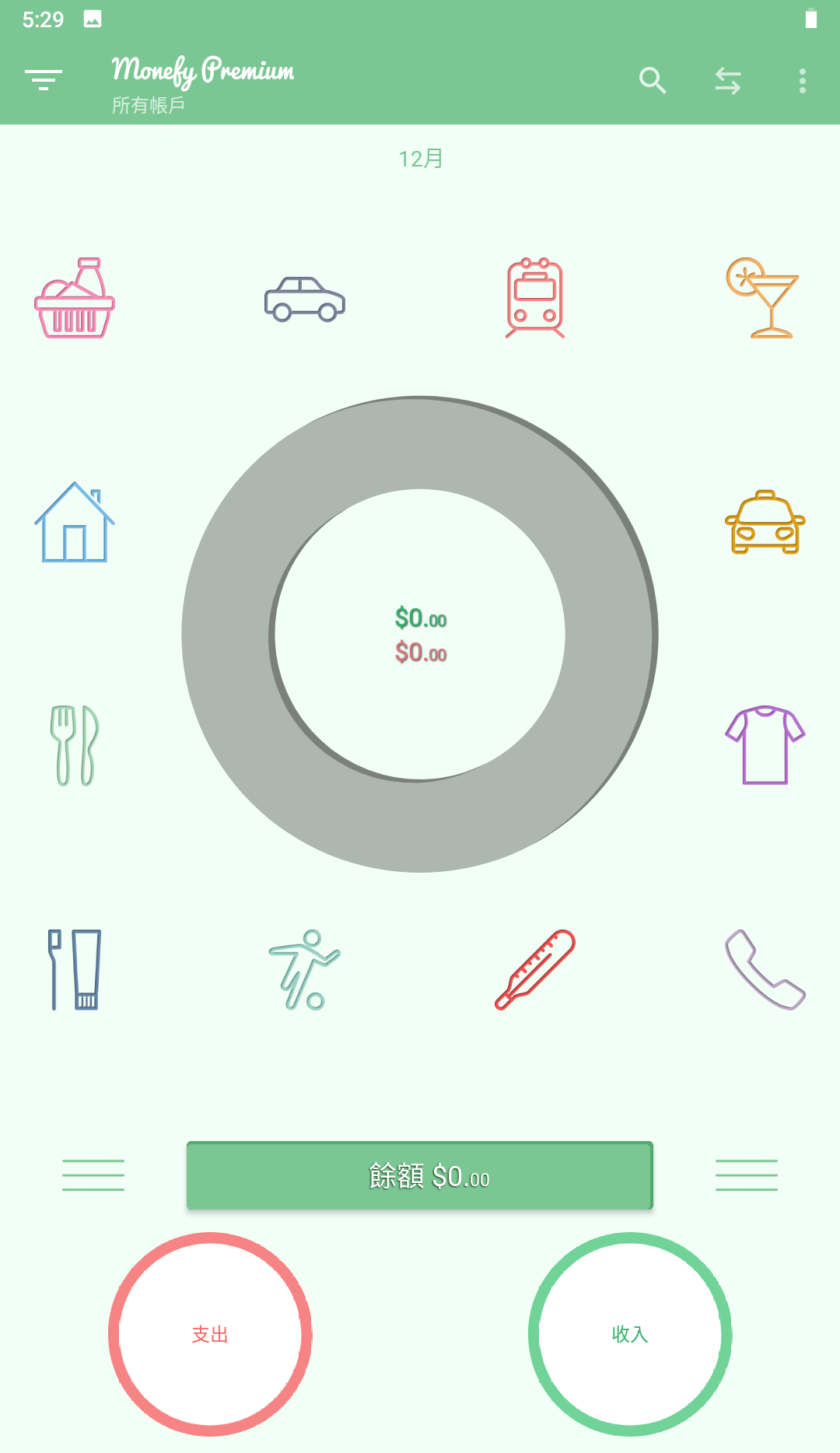840x1453 pixels.
Task: Open the transfer between accounts icon
Action: pos(727,80)
